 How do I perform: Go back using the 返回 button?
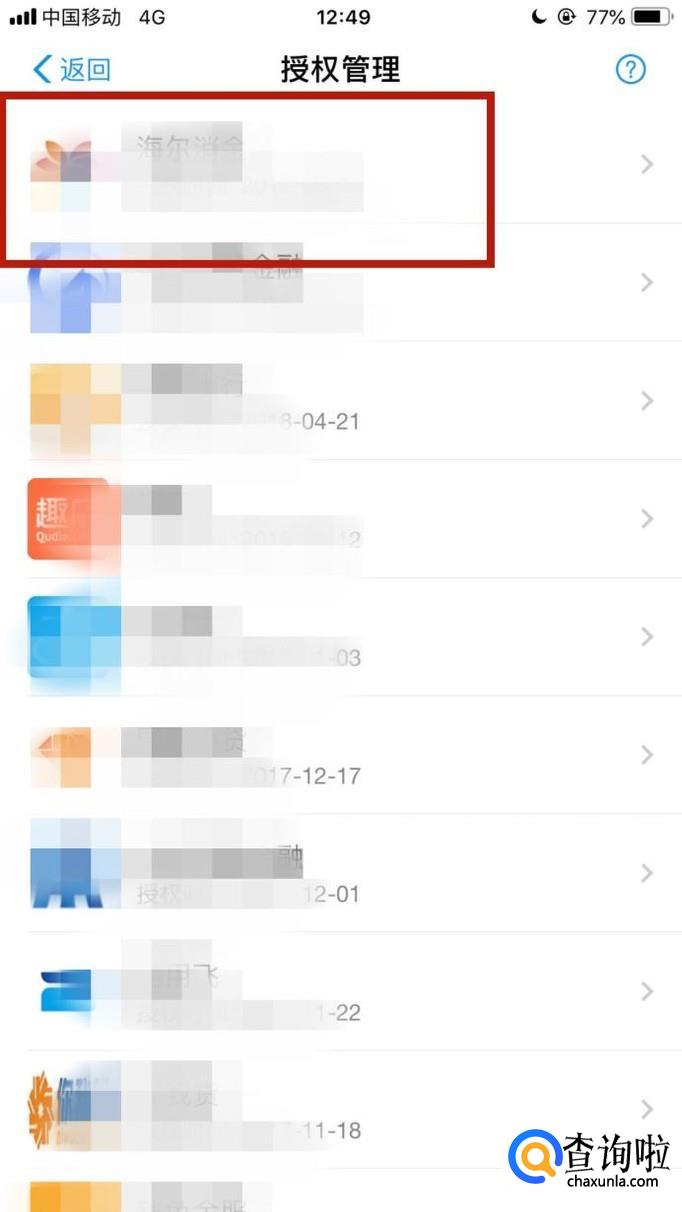(x=72, y=69)
